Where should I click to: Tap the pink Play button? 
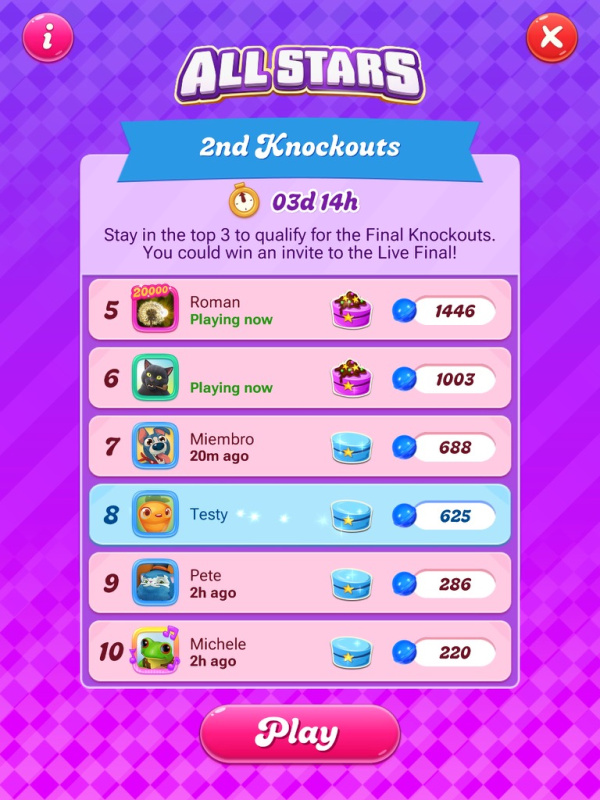pyautogui.click(x=300, y=734)
